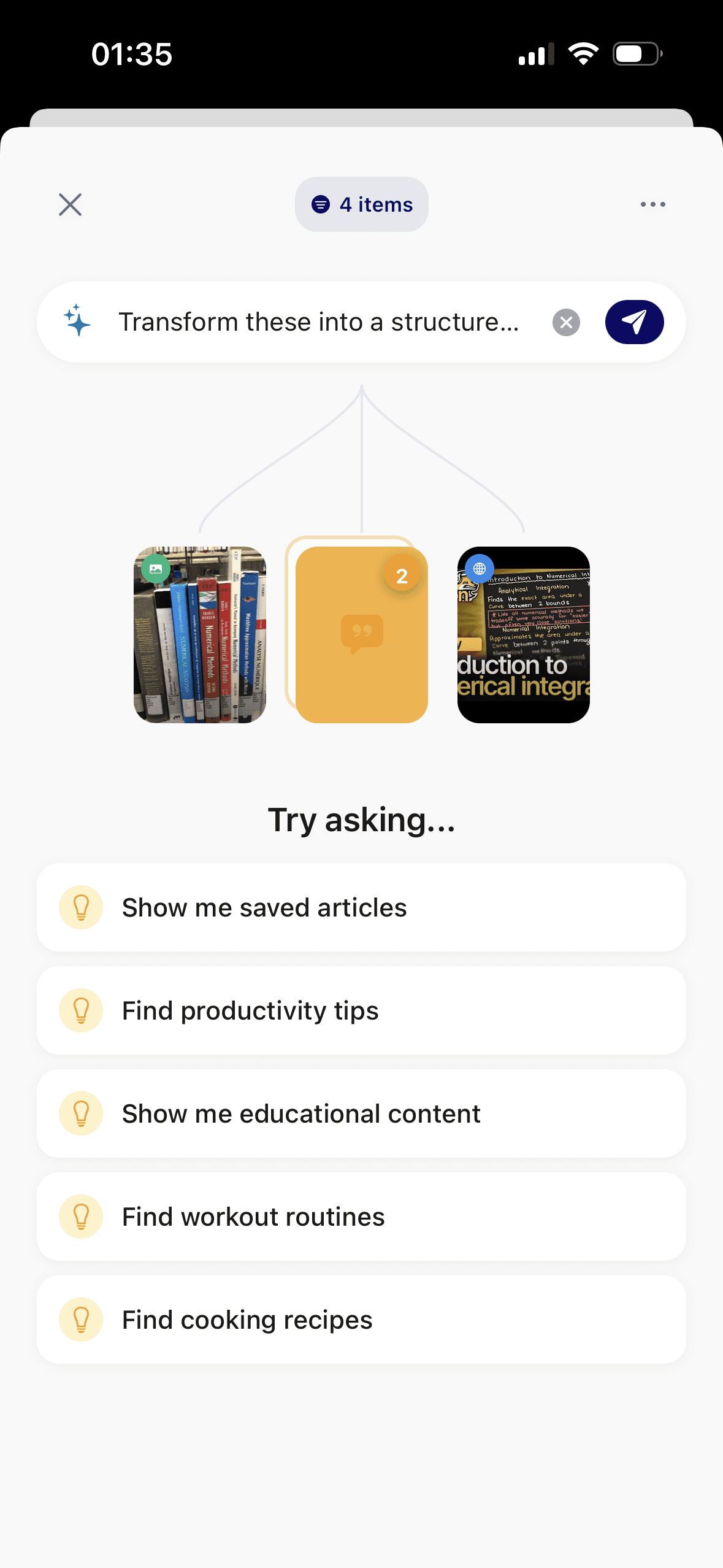This screenshot has width=723, height=1568.
Task: Try the Find cooking recipes suggestion
Action: 361,1320
